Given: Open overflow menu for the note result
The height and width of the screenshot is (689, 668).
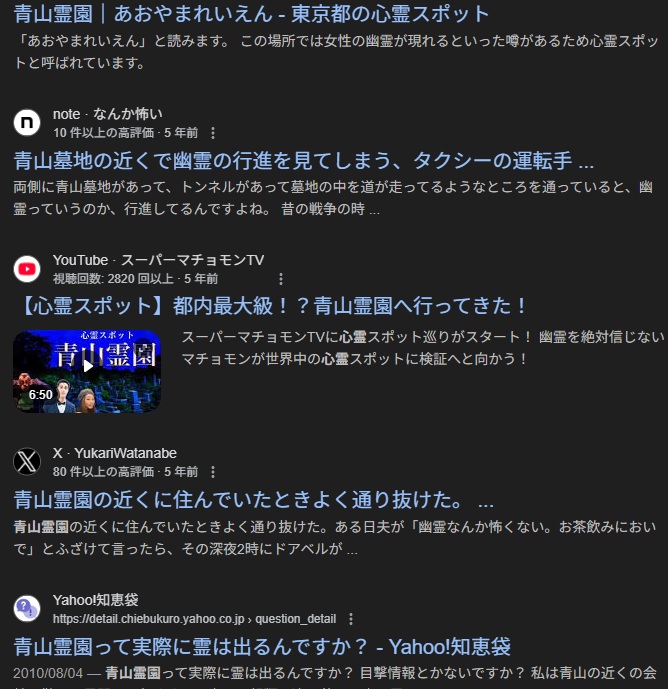Looking at the screenshot, I should coord(212,133).
